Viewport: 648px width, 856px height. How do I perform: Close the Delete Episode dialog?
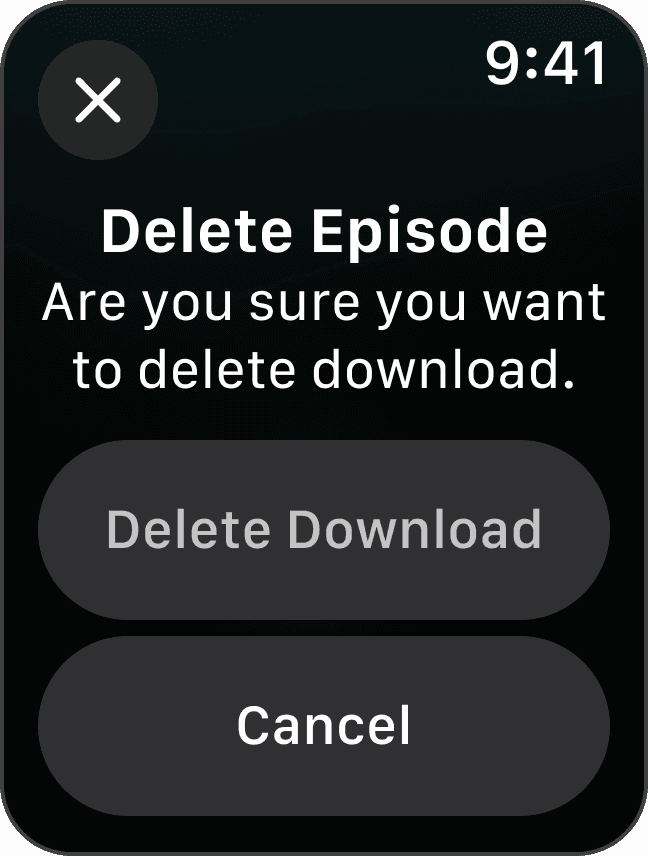click(x=98, y=100)
